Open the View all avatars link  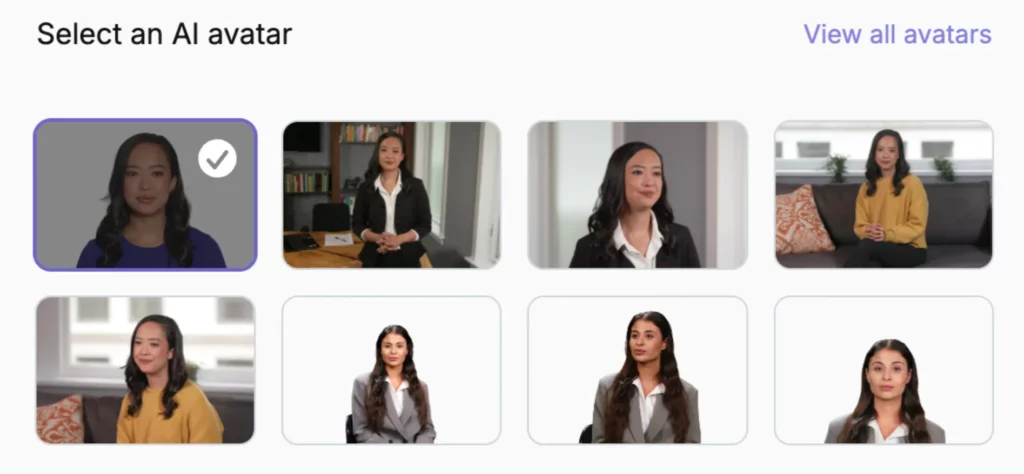(x=897, y=35)
